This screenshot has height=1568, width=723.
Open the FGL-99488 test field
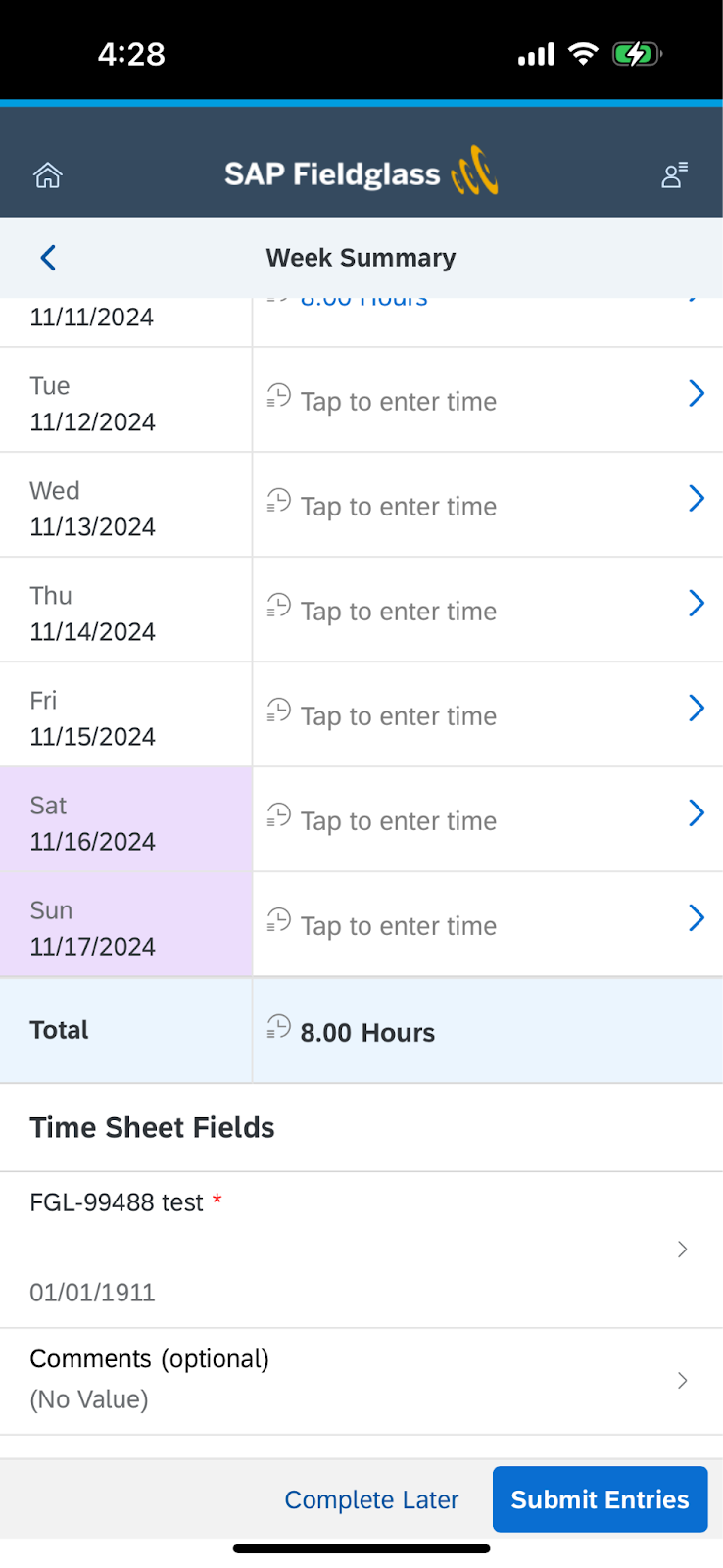pyautogui.click(x=361, y=1249)
